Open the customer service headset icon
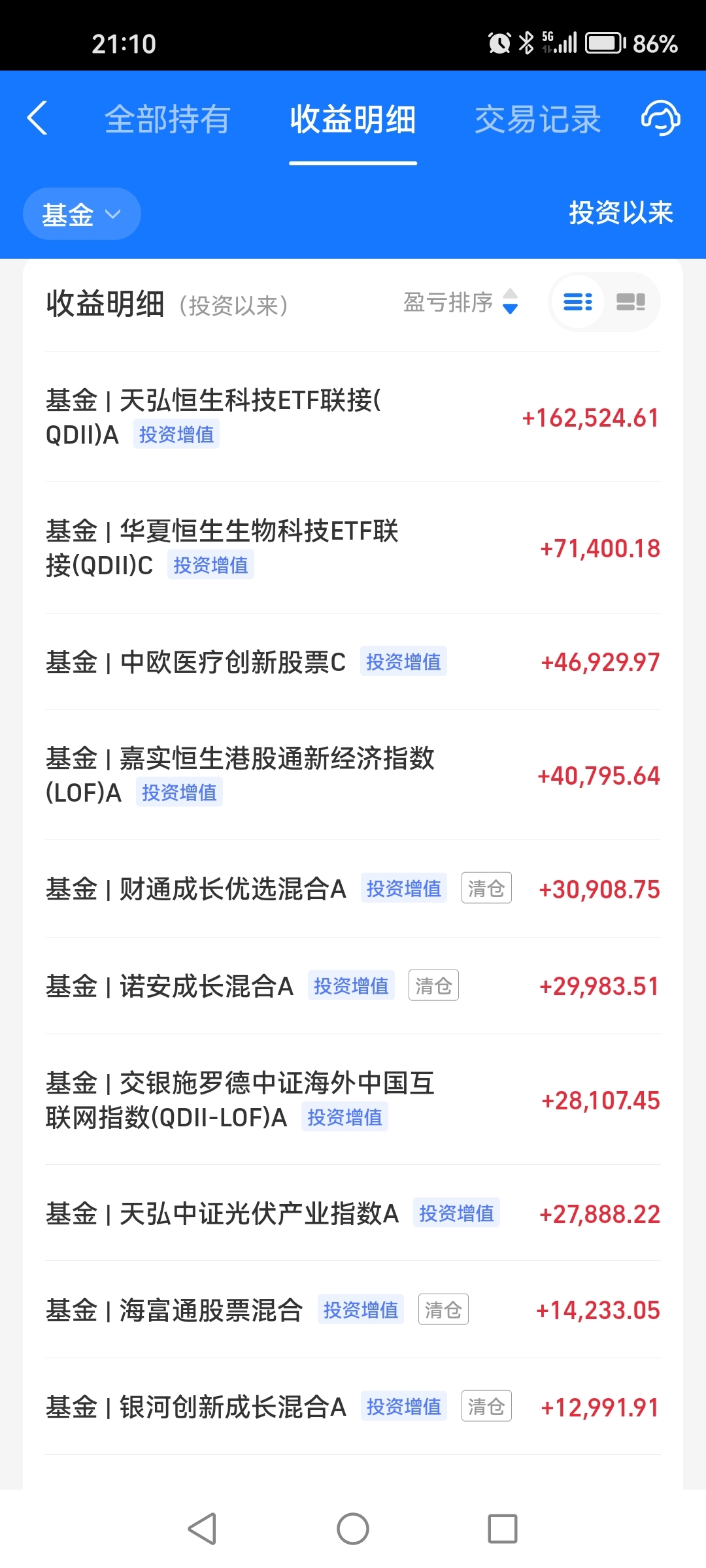This screenshot has height=1568, width=706. tap(660, 118)
